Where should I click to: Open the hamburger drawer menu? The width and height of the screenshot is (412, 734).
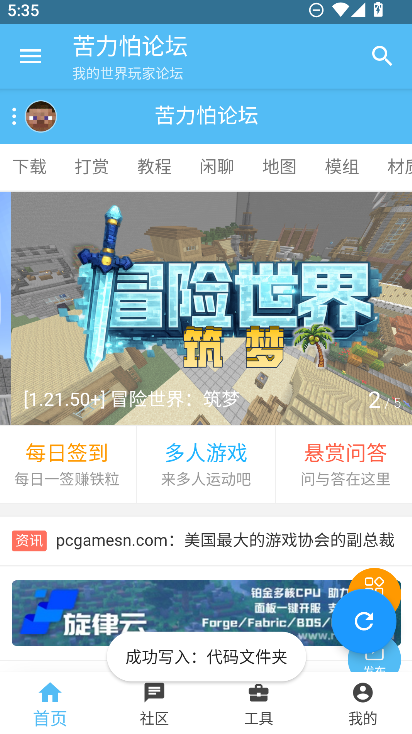30,56
